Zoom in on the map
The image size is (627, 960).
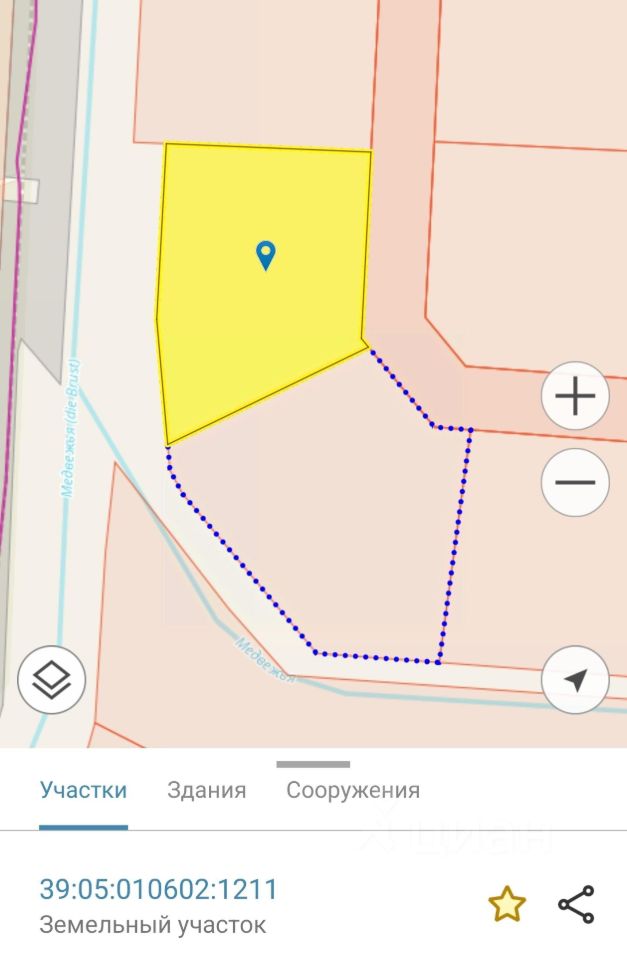pyautogui.click(x=575, y=397)
